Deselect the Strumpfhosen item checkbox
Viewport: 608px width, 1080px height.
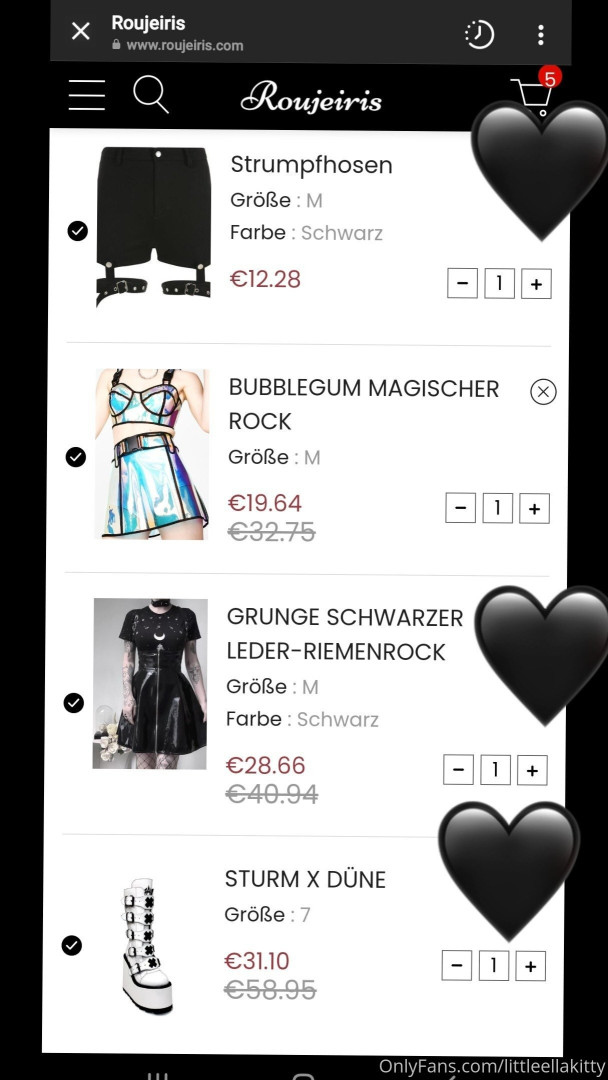77,231
